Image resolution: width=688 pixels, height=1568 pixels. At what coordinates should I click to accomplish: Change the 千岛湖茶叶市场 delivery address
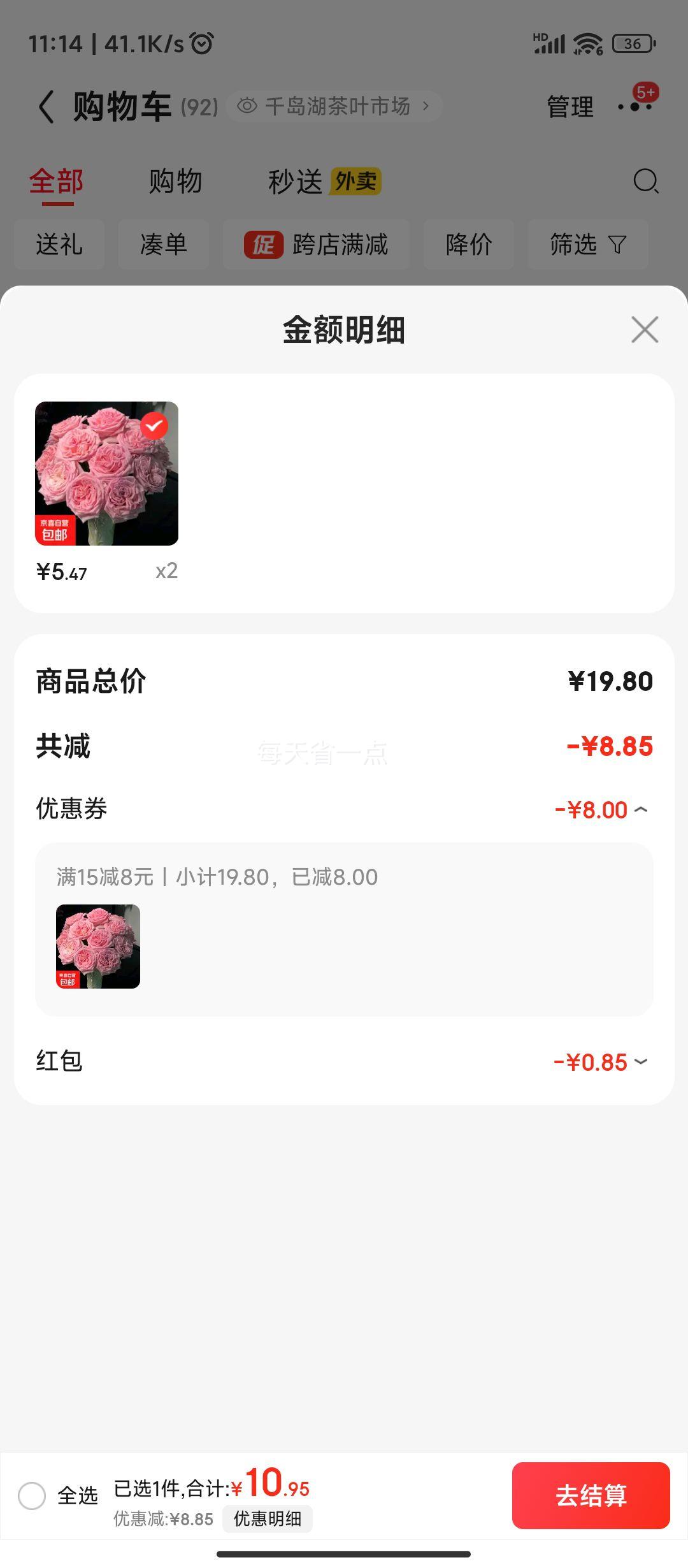pos(334,106)
